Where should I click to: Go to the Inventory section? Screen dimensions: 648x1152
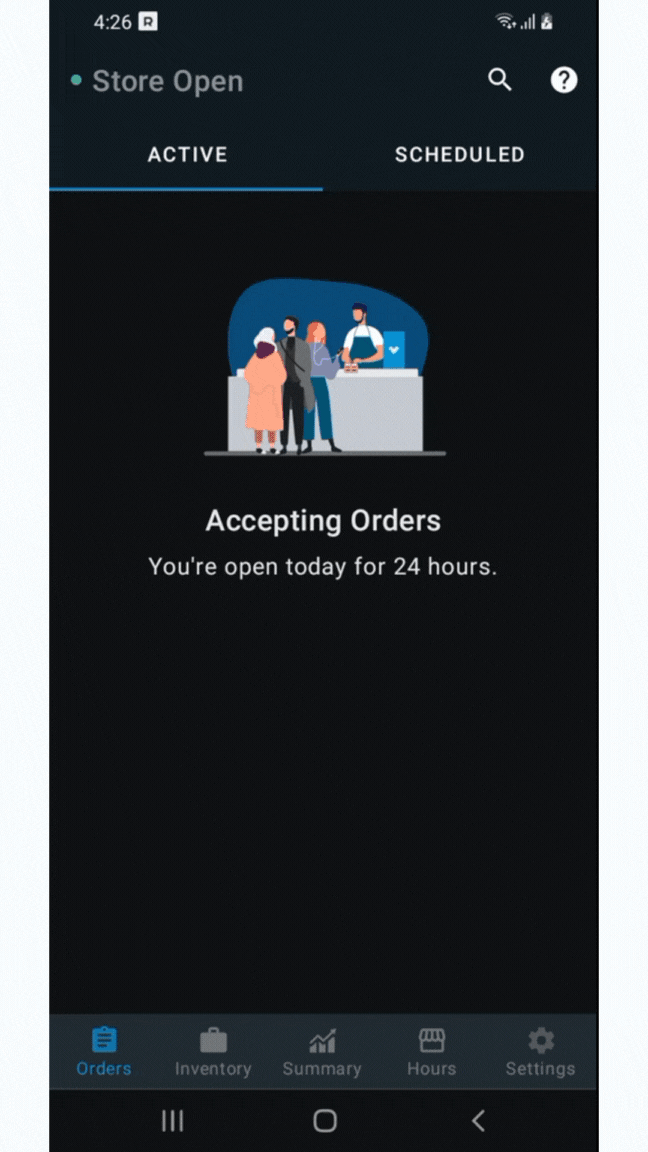click(213, 1052)
